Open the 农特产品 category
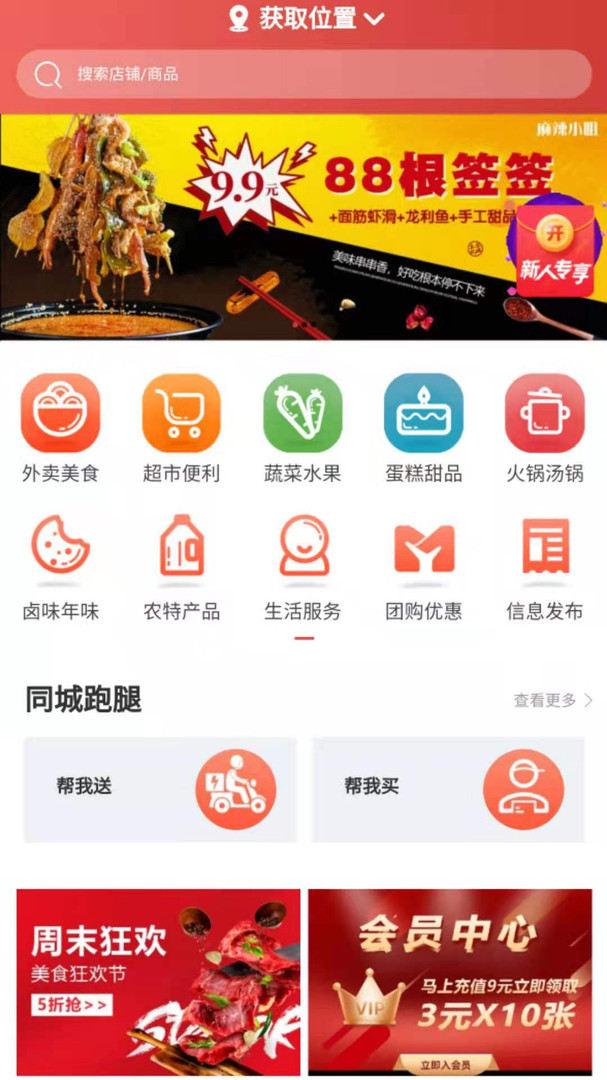The image size is (607, 1080). (x=181, y=566)
